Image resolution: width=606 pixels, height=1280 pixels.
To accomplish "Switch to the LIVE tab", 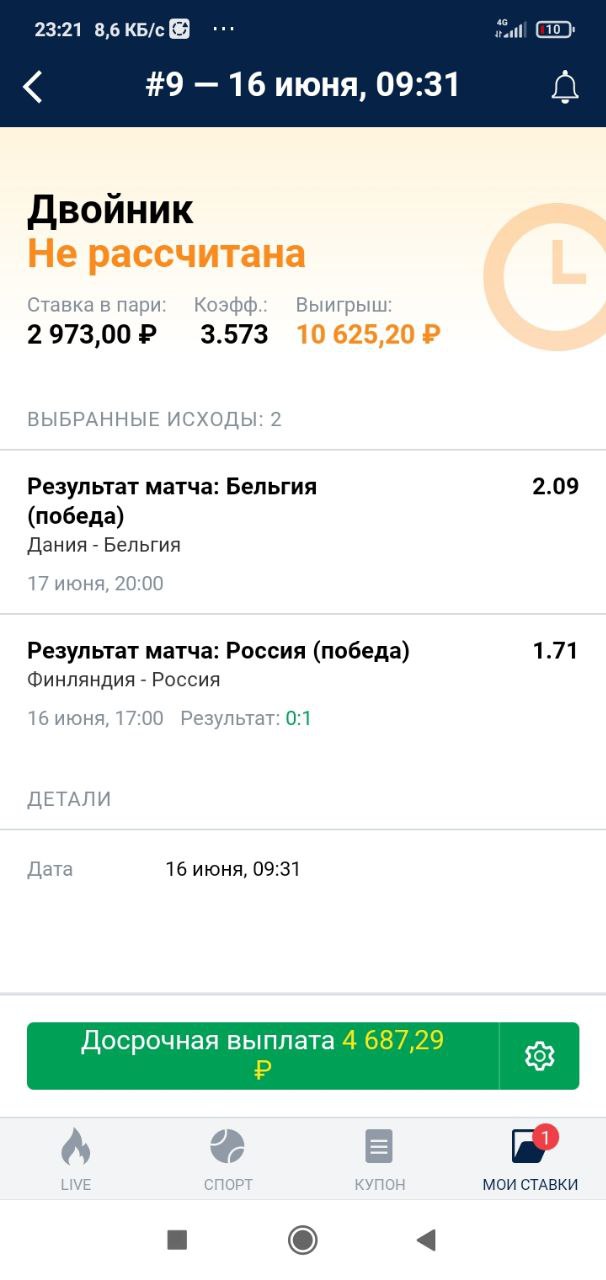I will coord(75,1159).
